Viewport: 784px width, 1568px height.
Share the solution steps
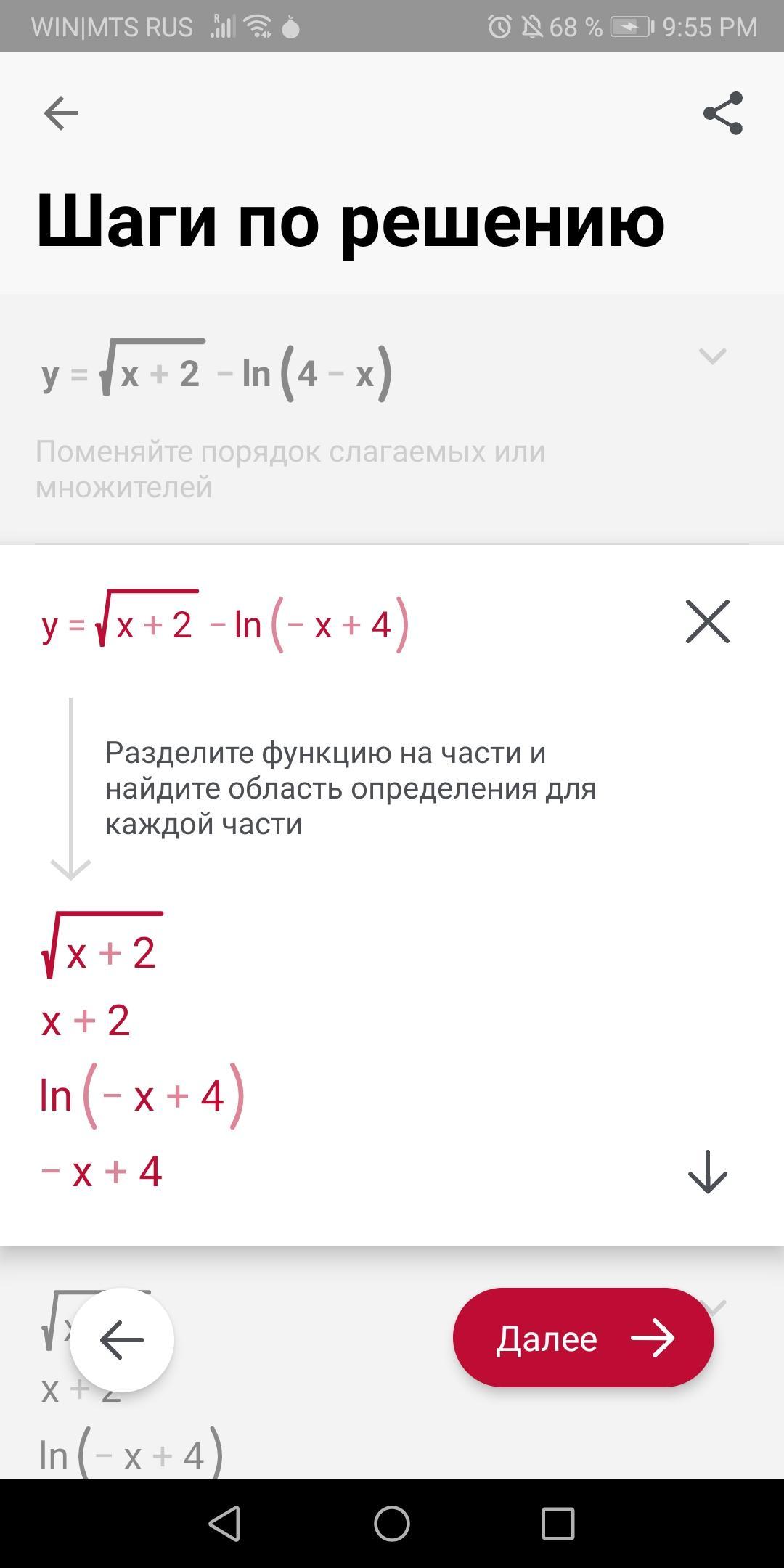pos(723,113)
